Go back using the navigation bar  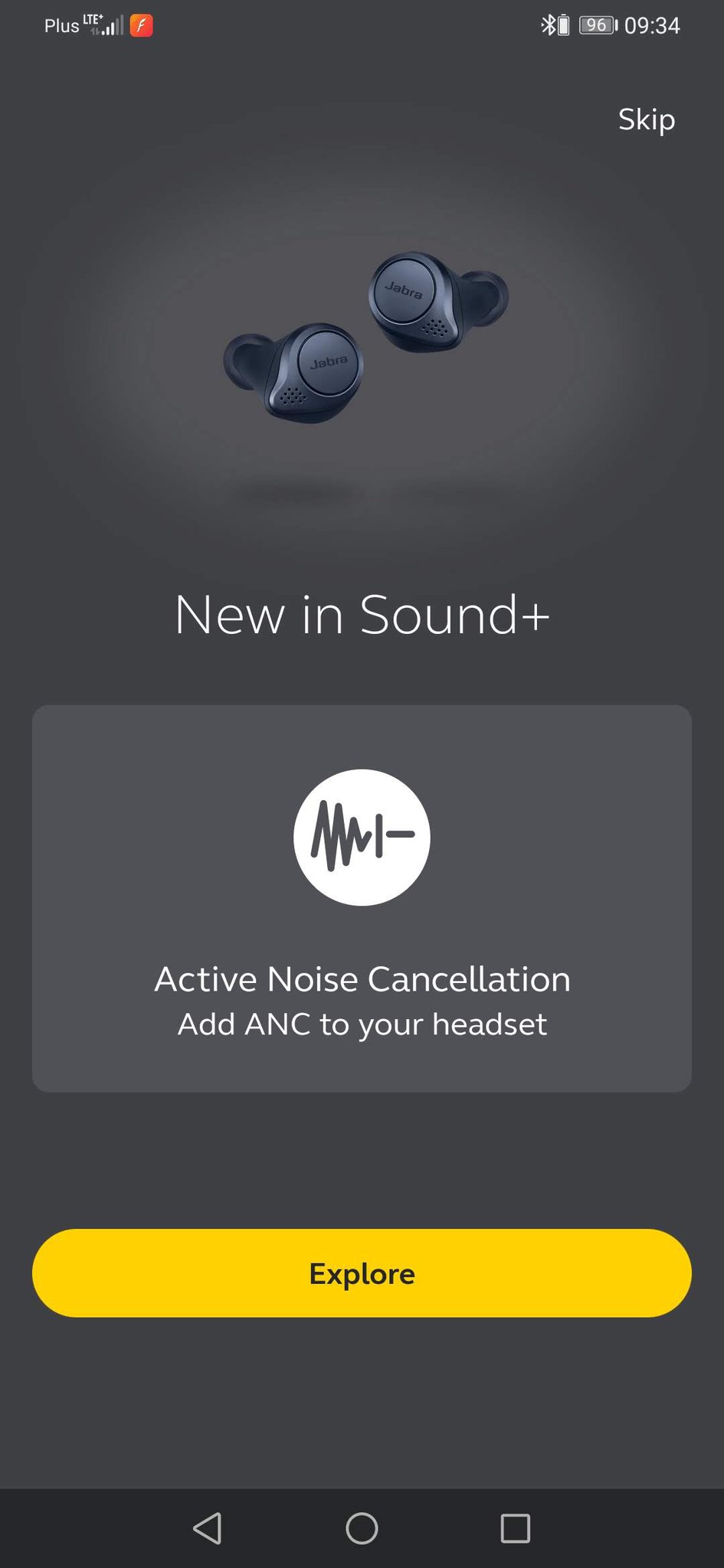(208, 1528)
